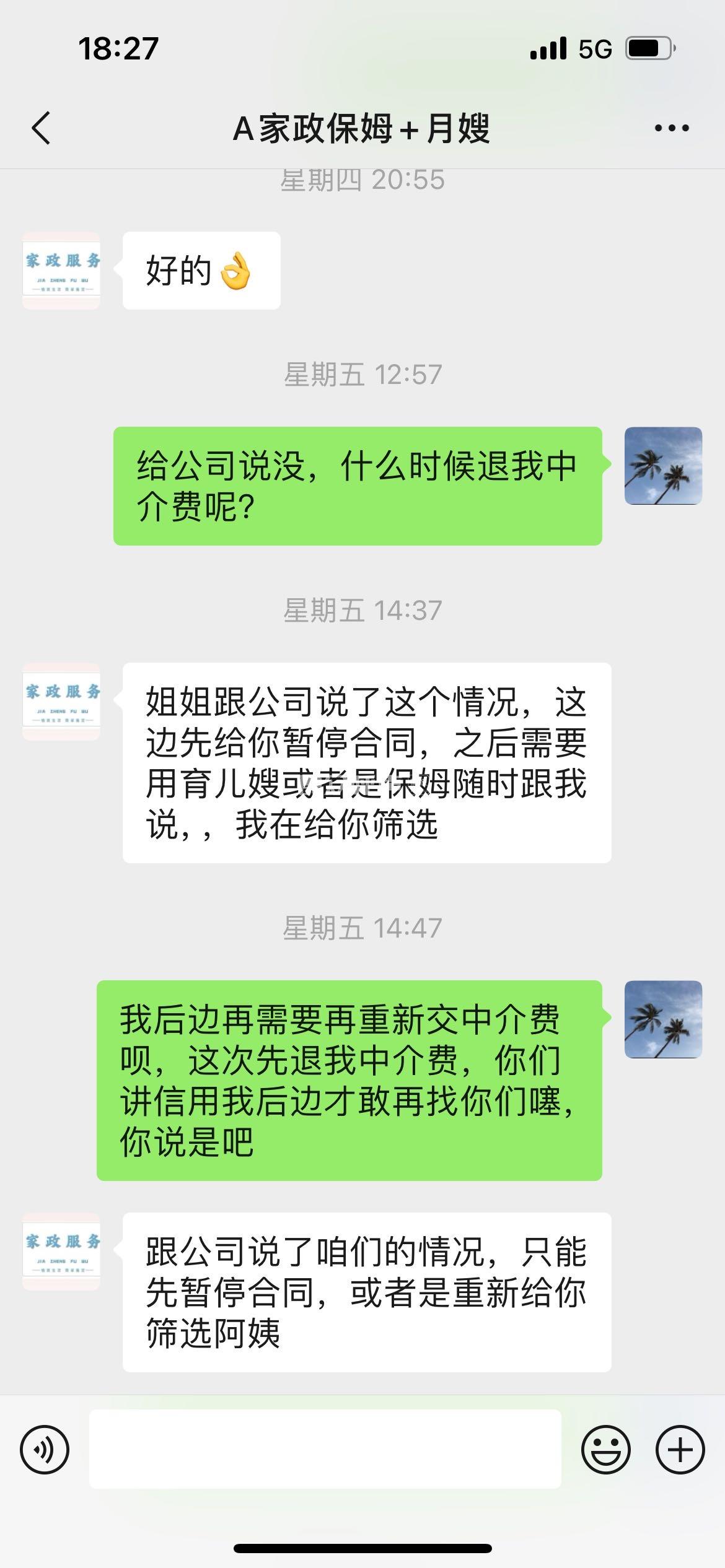The height and width of the screenshot is (1568, 725).
Task: Open the 家政服务 avatar beside 好的
Action: tap(61, 271)
